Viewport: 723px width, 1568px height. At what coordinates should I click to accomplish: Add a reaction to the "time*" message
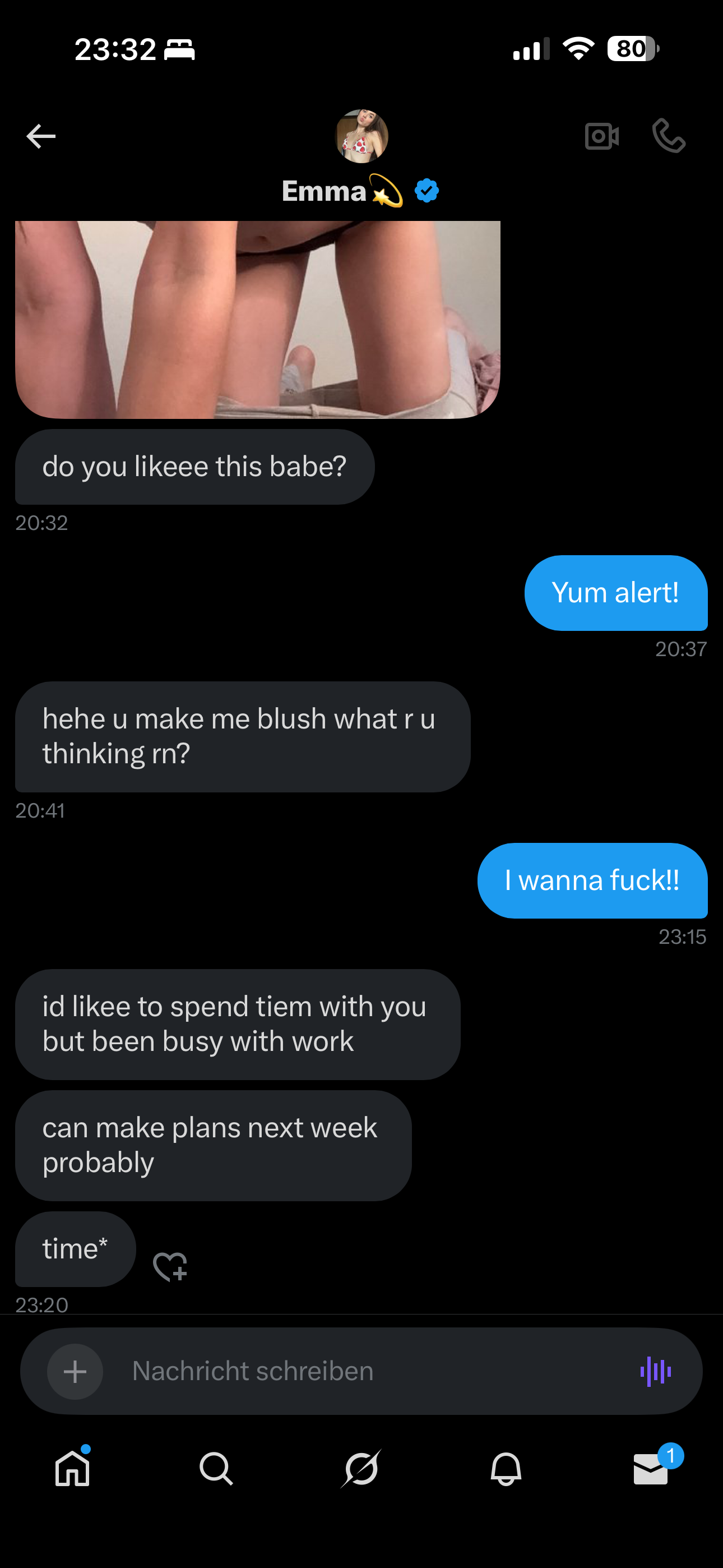pos(170,1266)
